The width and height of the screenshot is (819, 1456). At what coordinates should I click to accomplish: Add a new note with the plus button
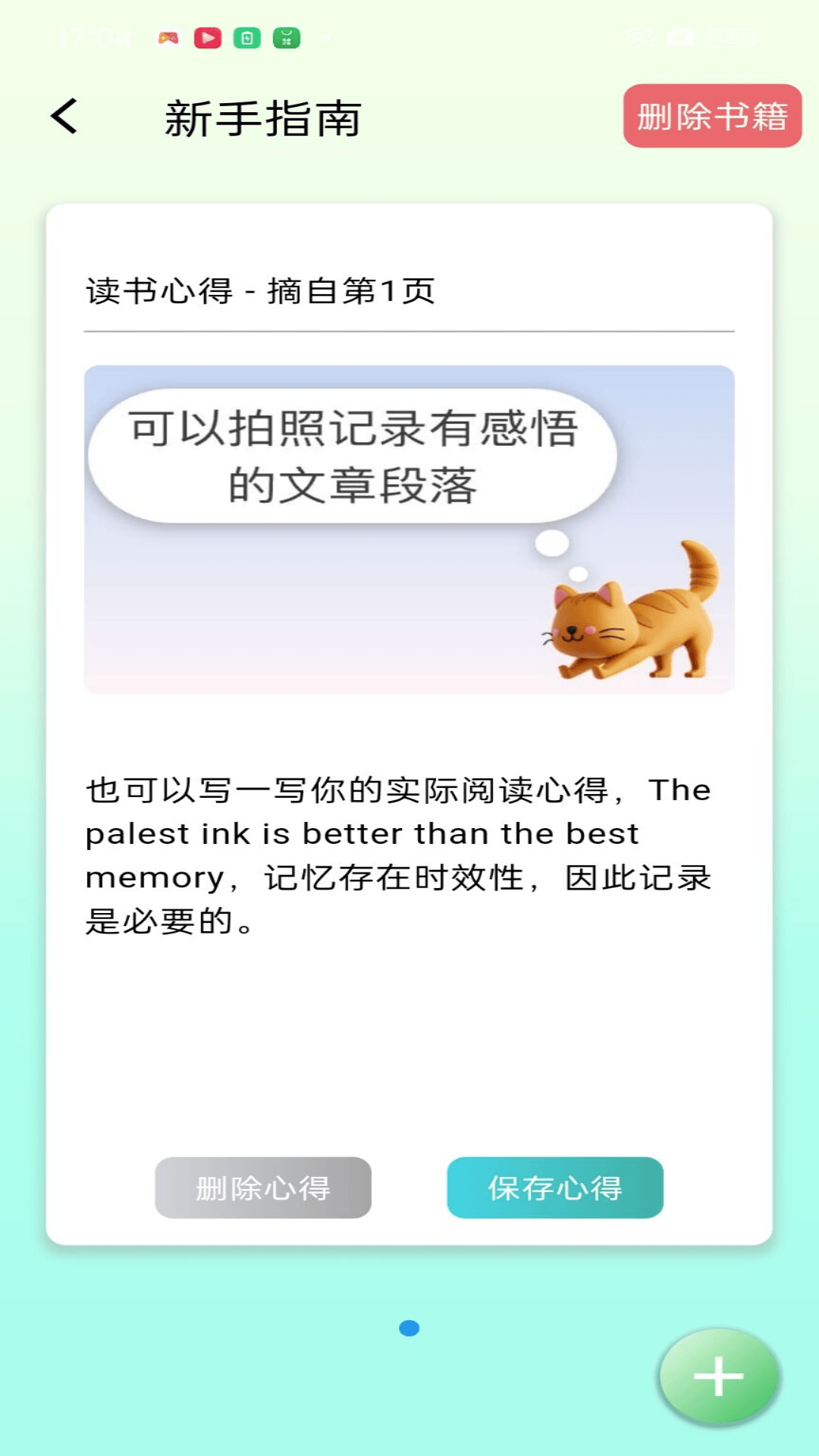[718, 1376]
